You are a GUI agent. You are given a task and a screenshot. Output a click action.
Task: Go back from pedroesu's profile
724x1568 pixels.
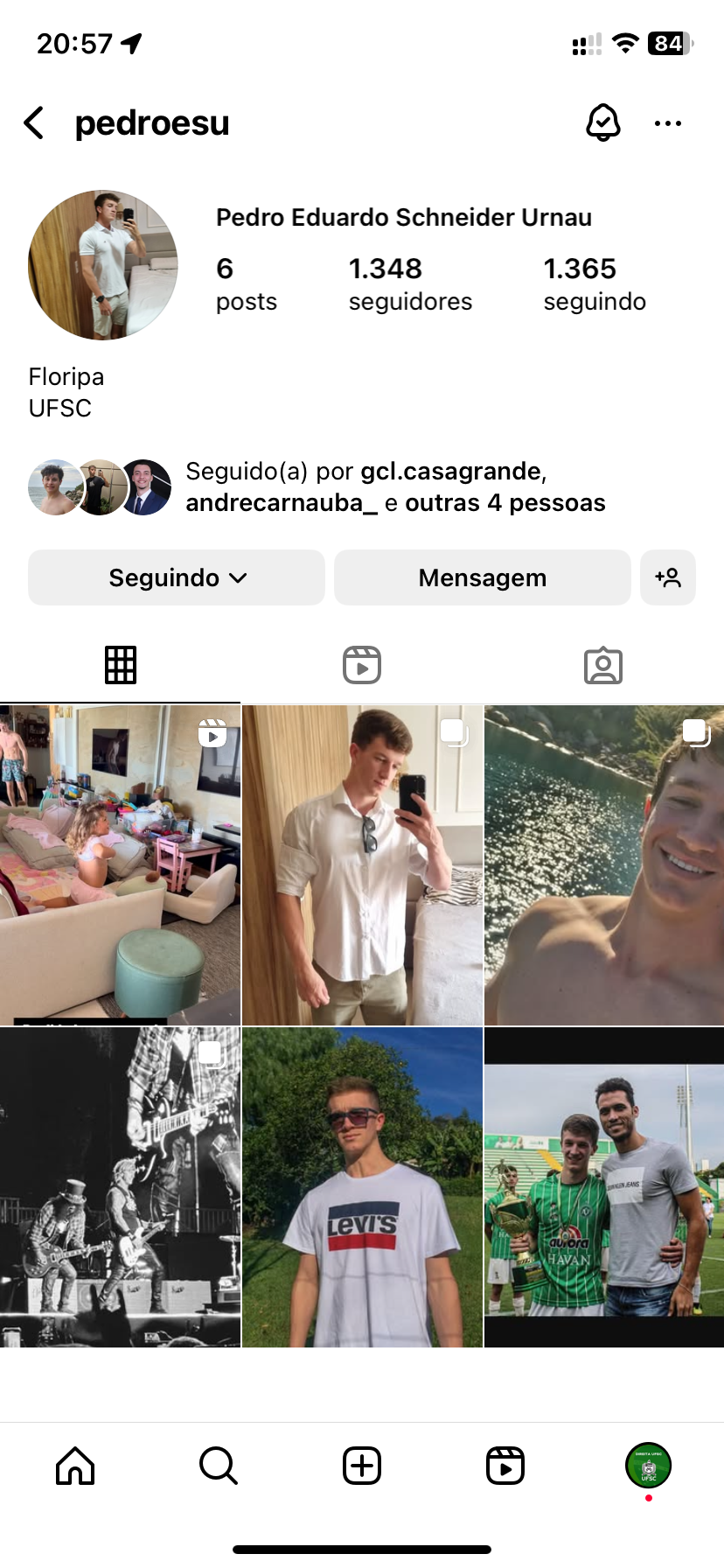(x=34, y=123)
